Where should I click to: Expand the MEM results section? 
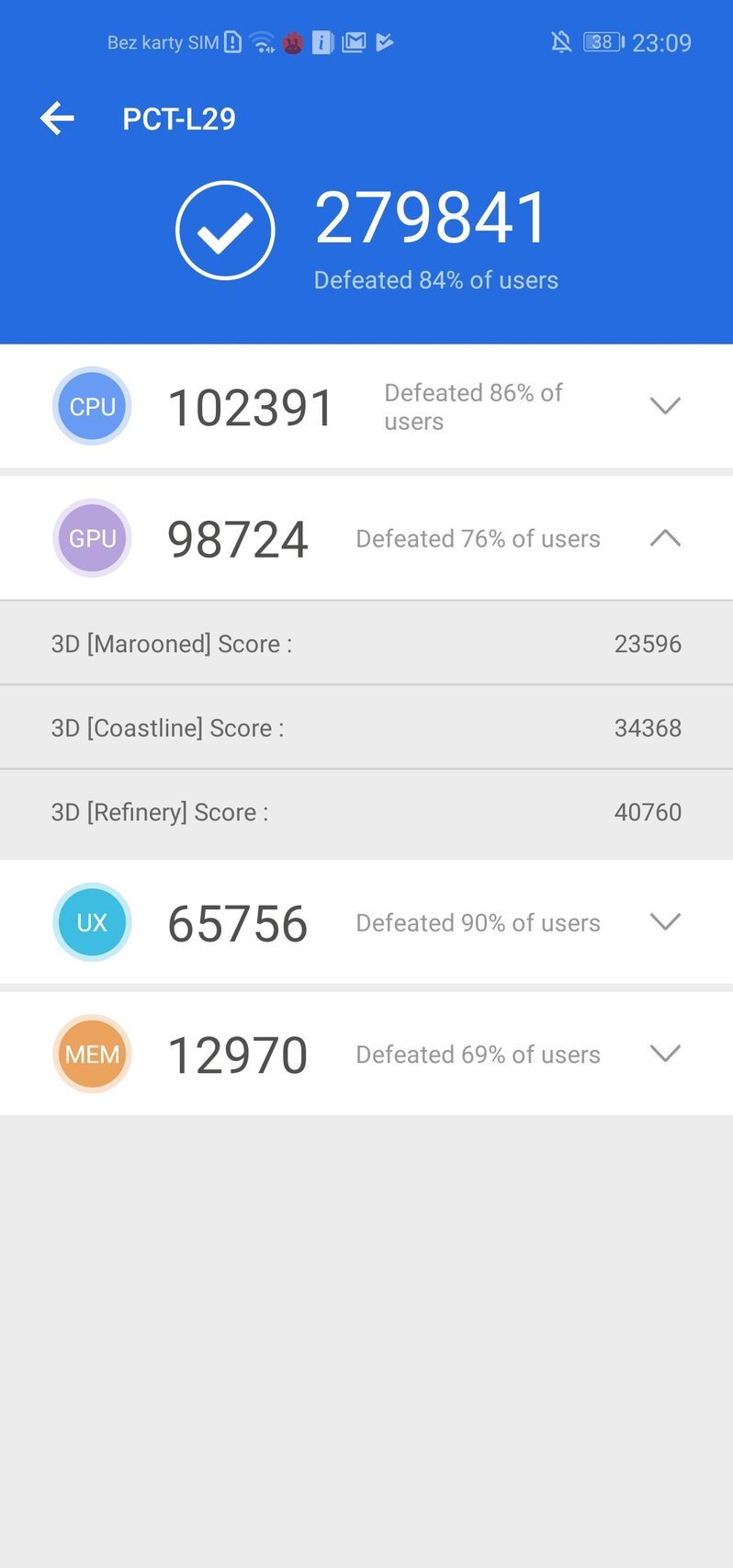click(665, 1054)
